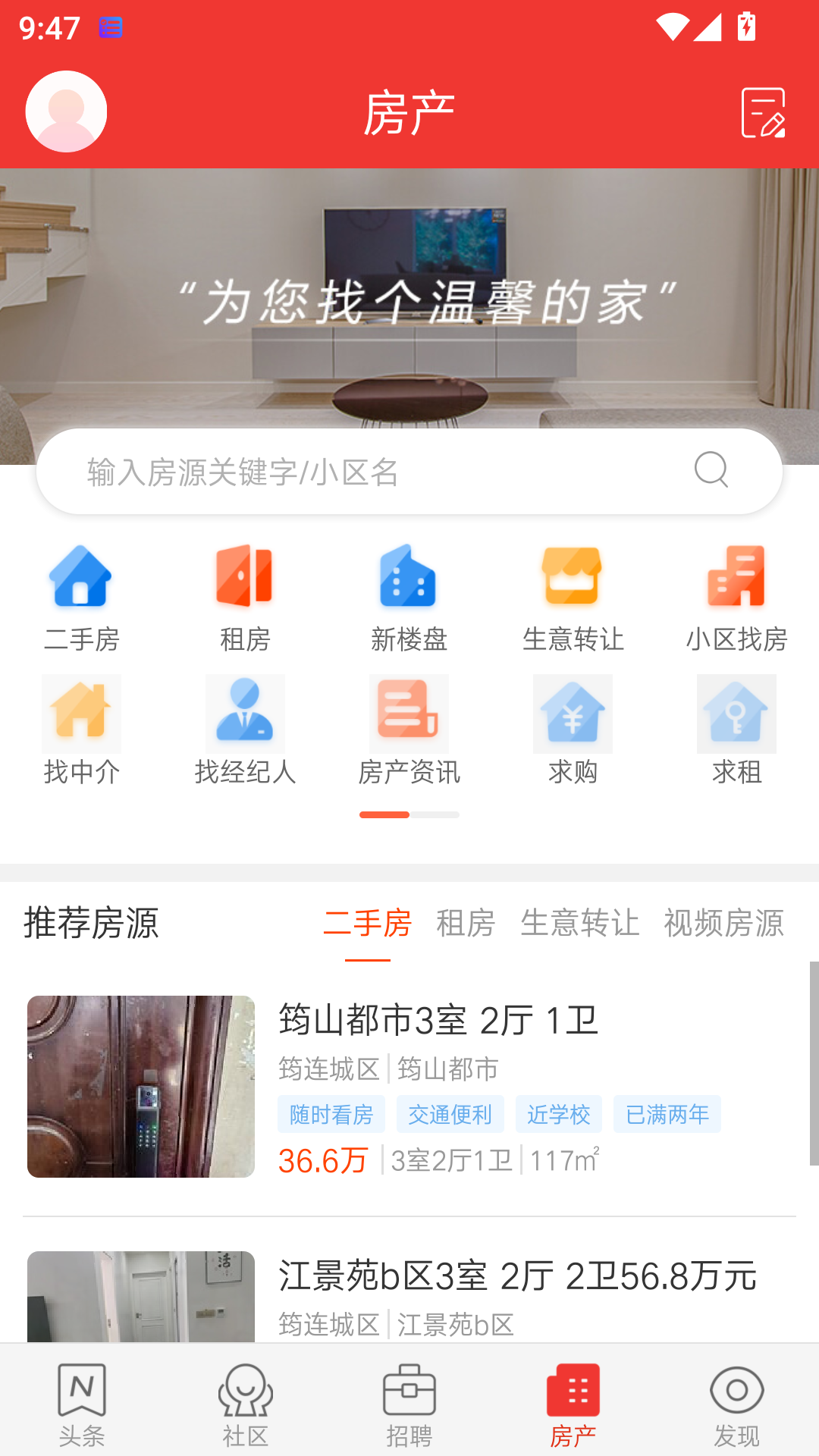Switch to 生意转让 recommended listings tab
The image size is (819, 1456).
pos(579,923)
